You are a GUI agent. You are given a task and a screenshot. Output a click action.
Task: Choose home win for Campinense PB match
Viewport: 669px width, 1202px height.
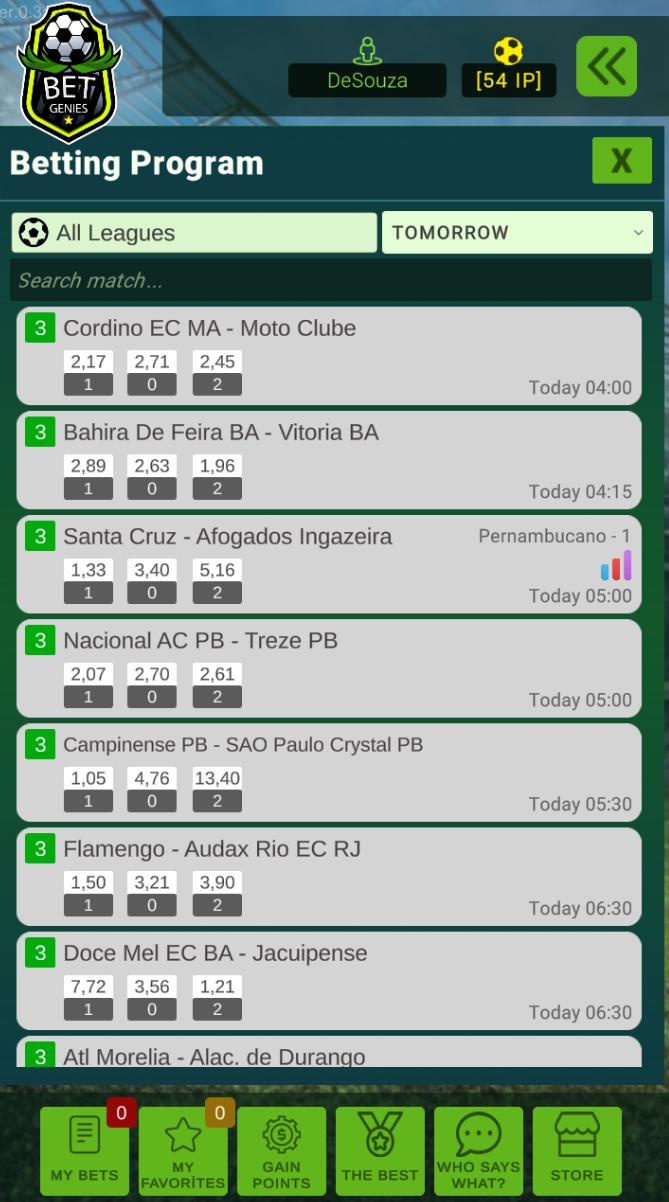tap(88, 789)
